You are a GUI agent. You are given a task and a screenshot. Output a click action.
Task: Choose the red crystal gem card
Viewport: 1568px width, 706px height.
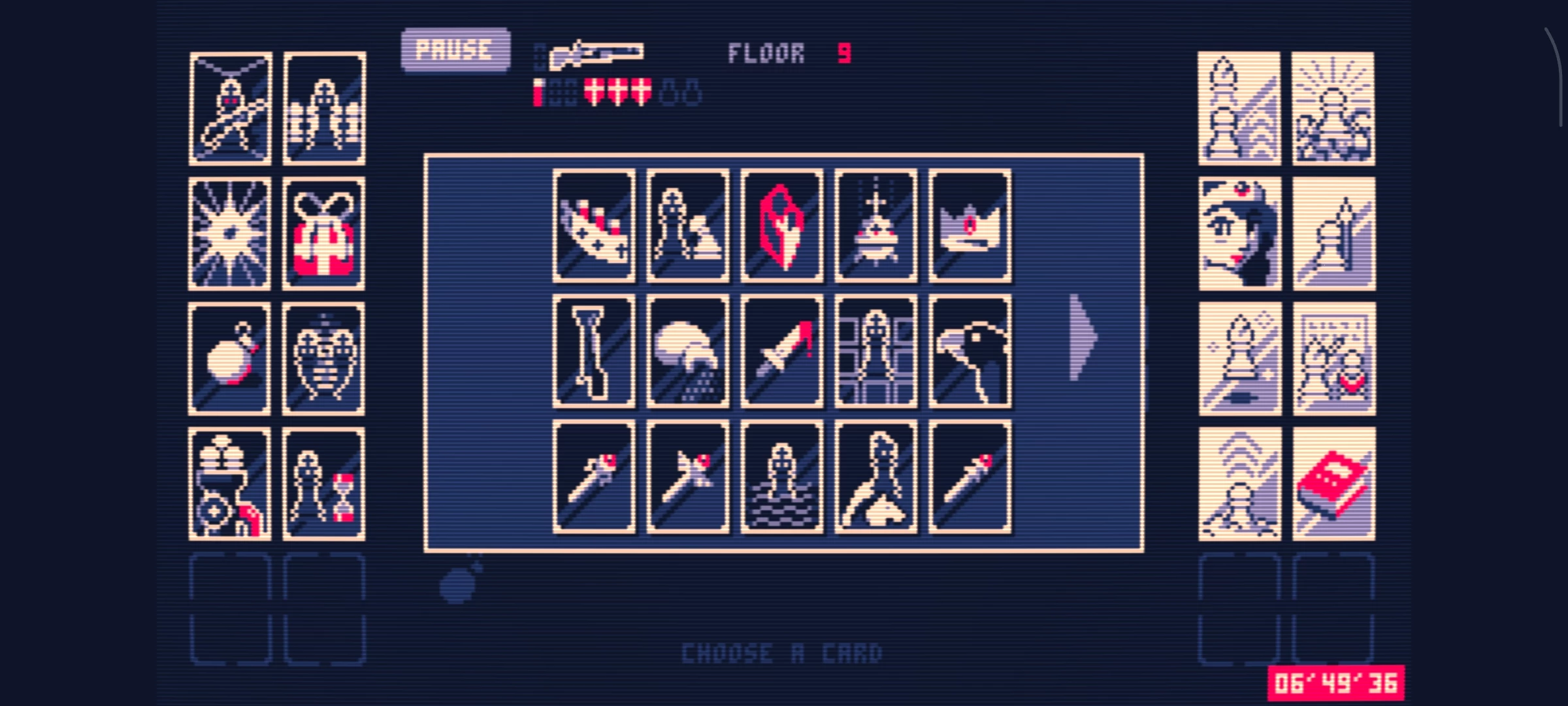[x=781, y=226]
